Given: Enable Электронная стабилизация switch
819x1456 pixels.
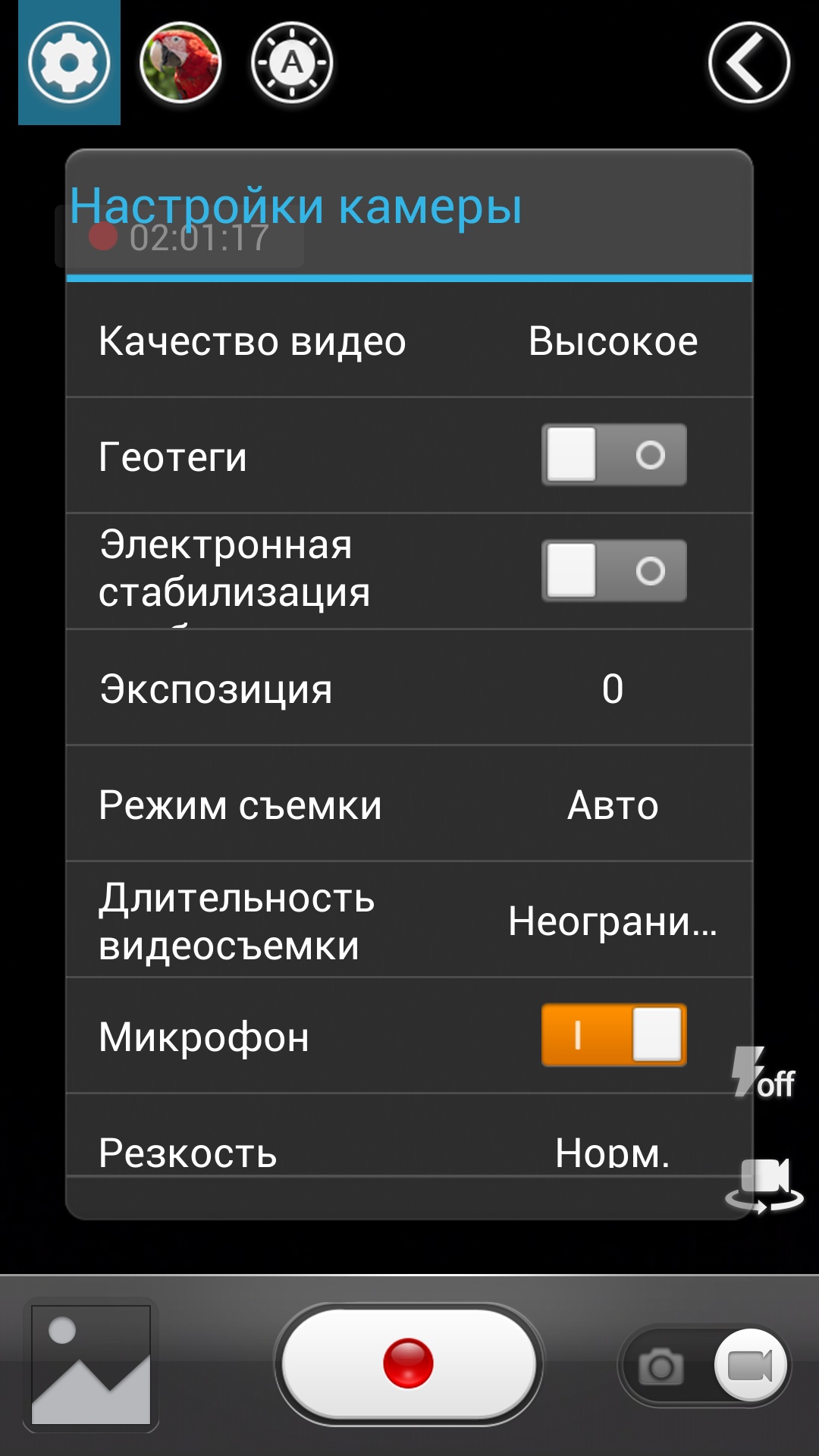Looking at the screenshot, I should [613, 571].
